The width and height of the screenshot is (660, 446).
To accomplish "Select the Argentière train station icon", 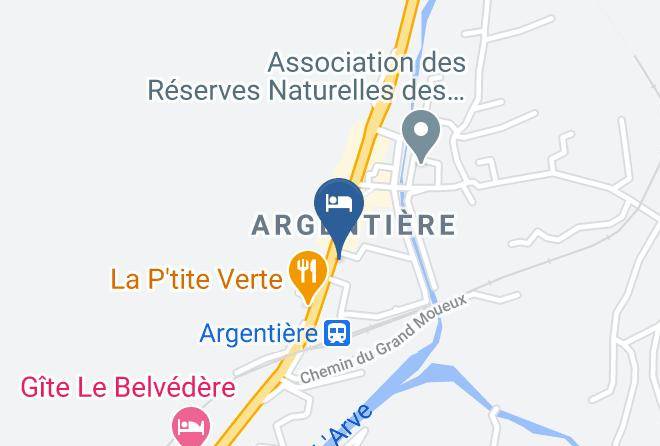I will 337,333.
